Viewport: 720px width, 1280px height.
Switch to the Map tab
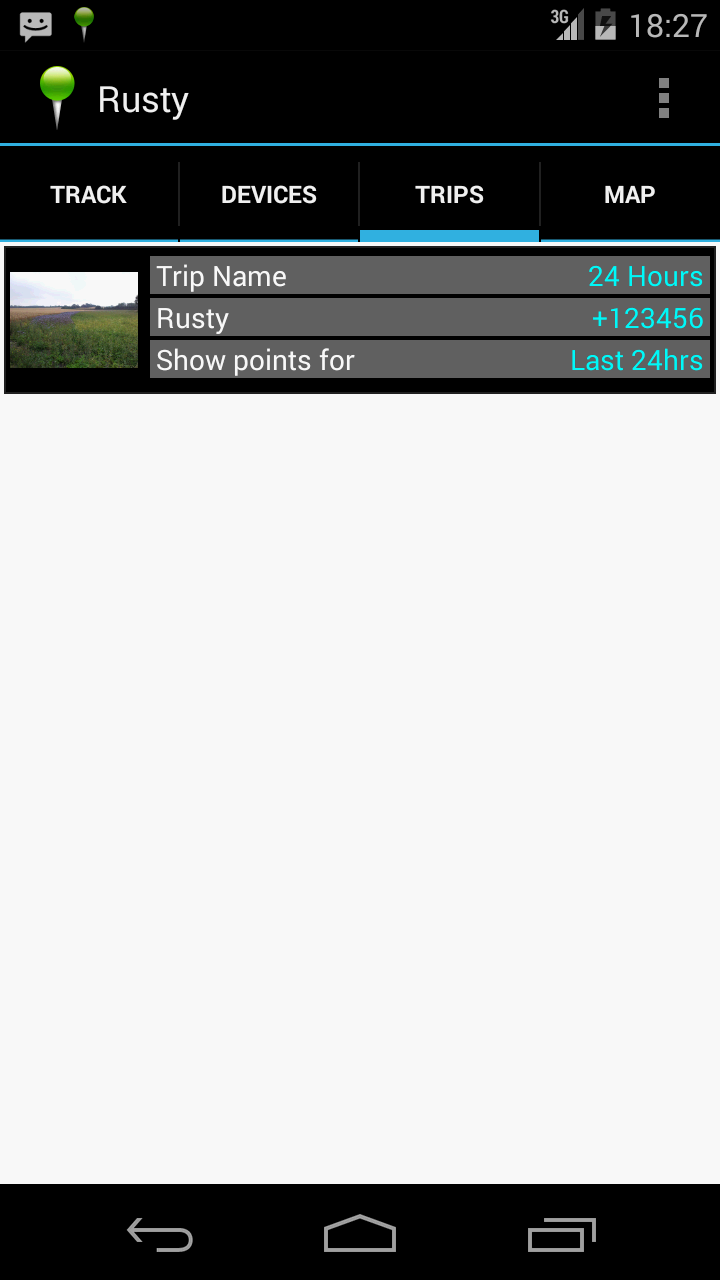point(629,195)
